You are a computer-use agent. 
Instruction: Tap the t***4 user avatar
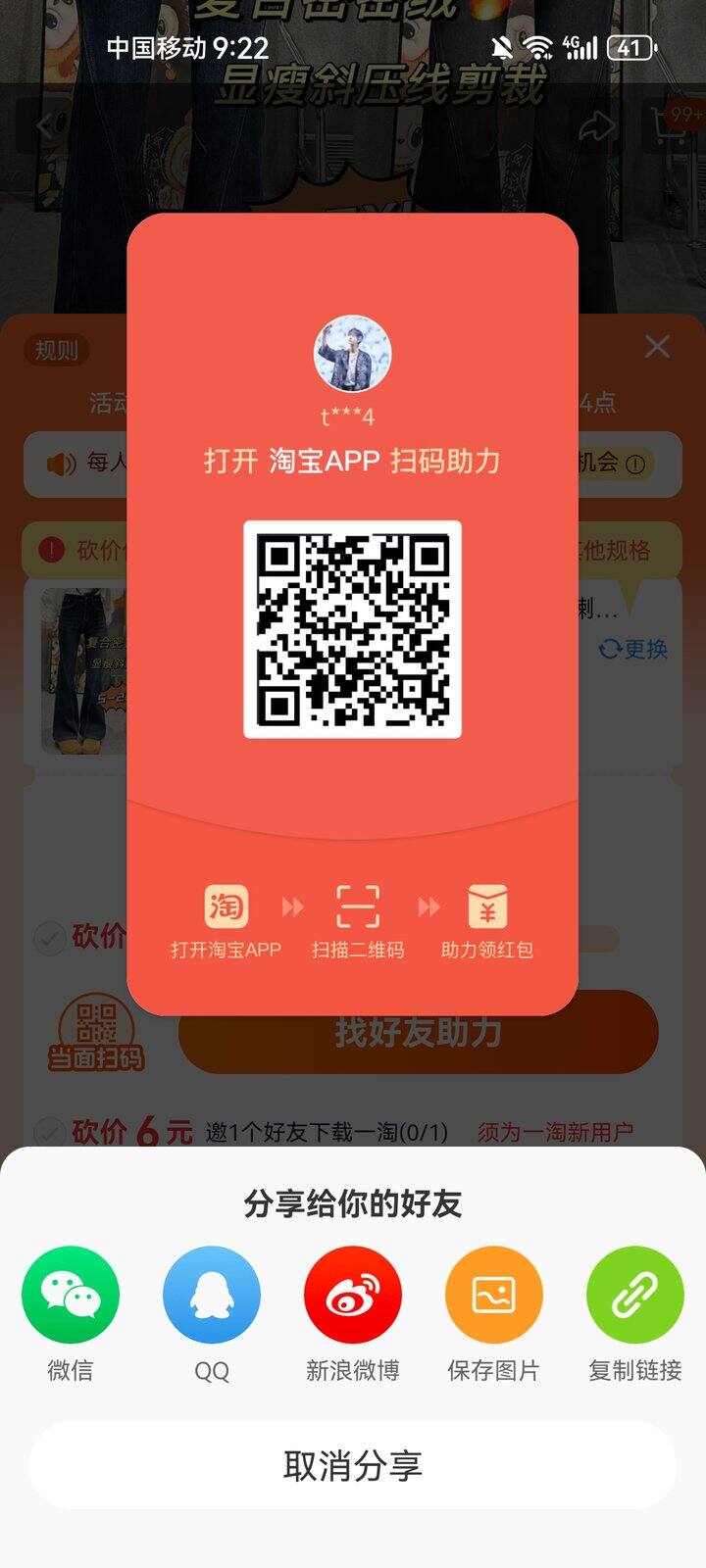pyautogui.click(x=353, y=355)
